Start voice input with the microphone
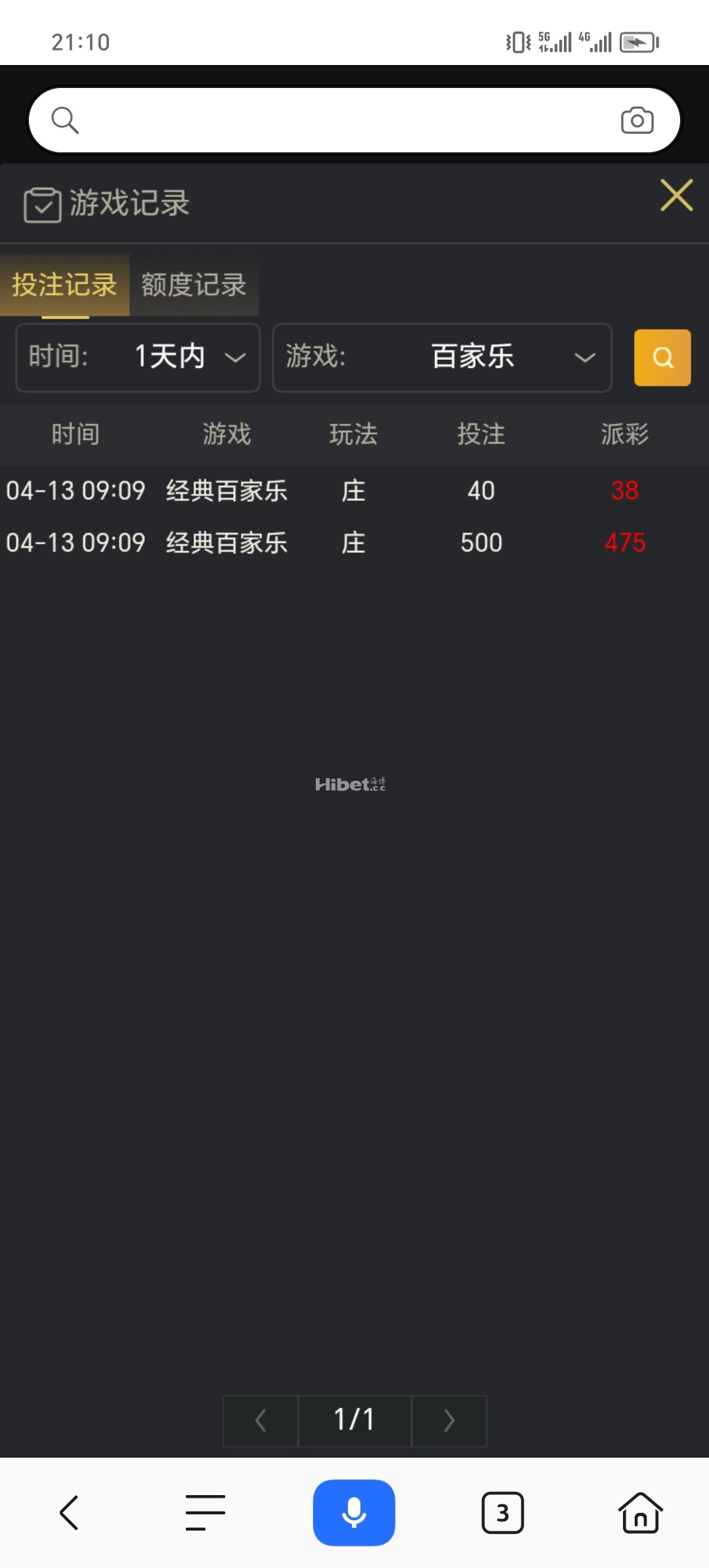This screenshot has width=709, height=1568. tap(354, 1513)
